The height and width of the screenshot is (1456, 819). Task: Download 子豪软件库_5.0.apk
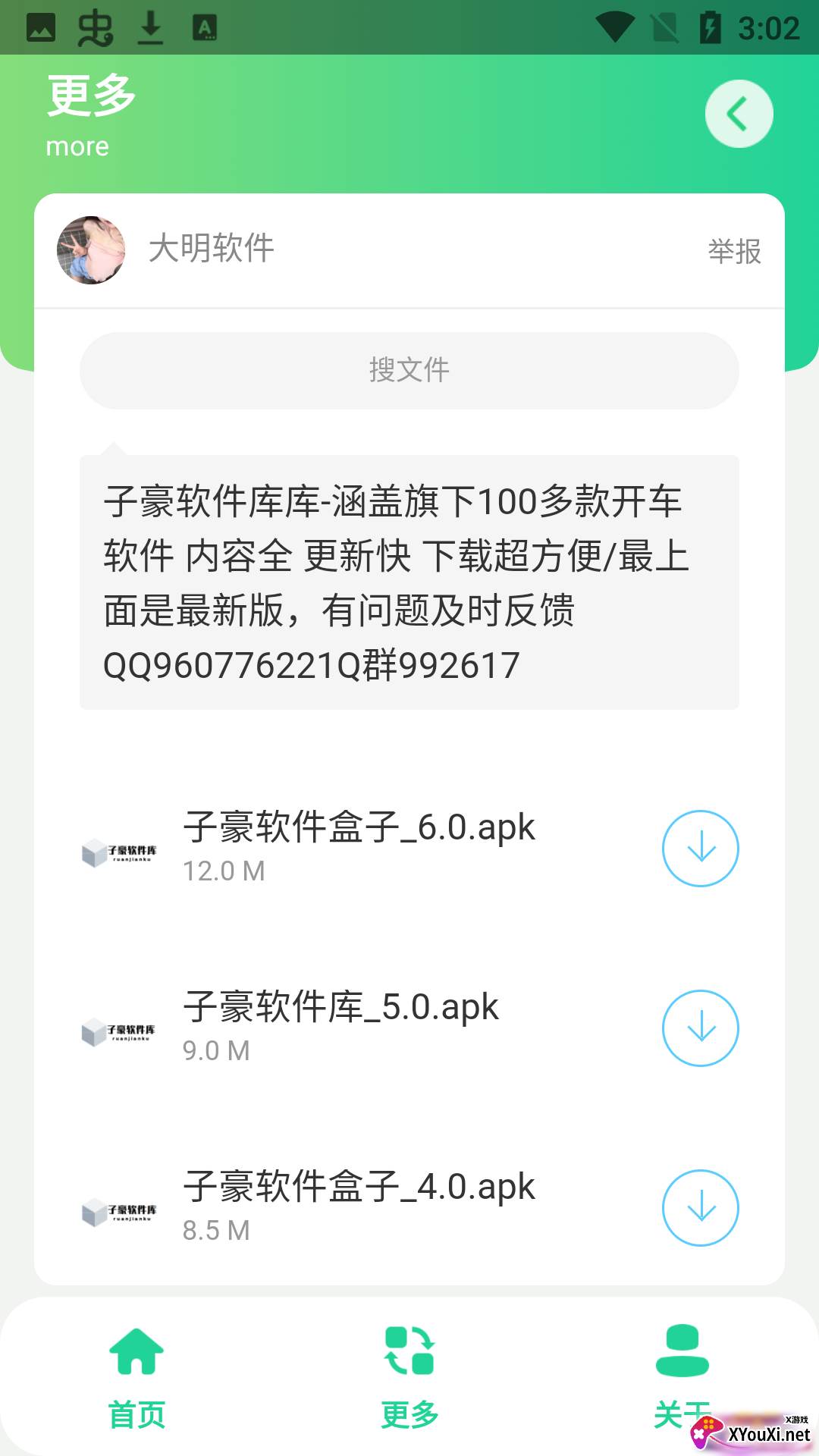pos(700,1028)
